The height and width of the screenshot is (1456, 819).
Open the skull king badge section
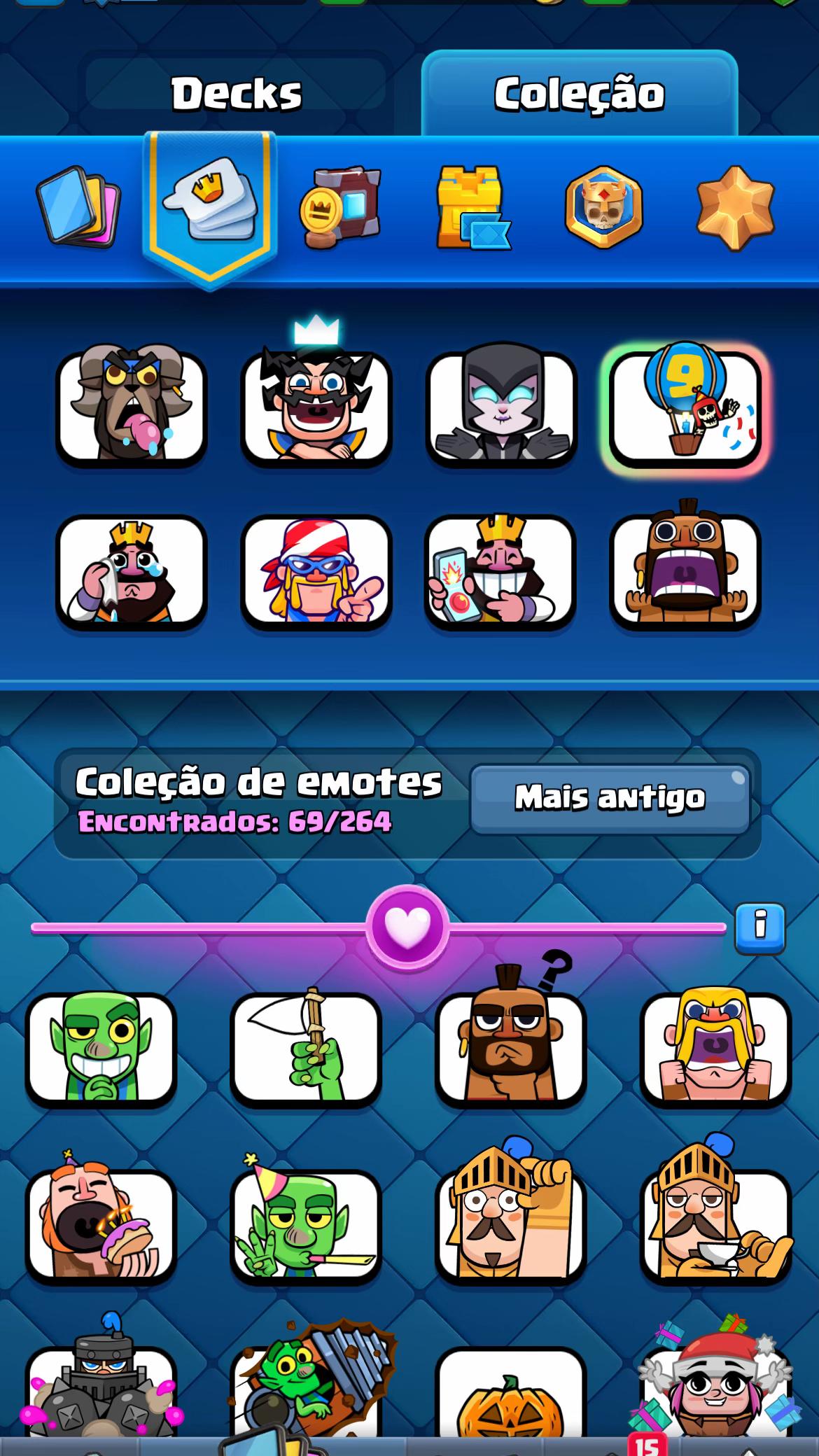603,207
